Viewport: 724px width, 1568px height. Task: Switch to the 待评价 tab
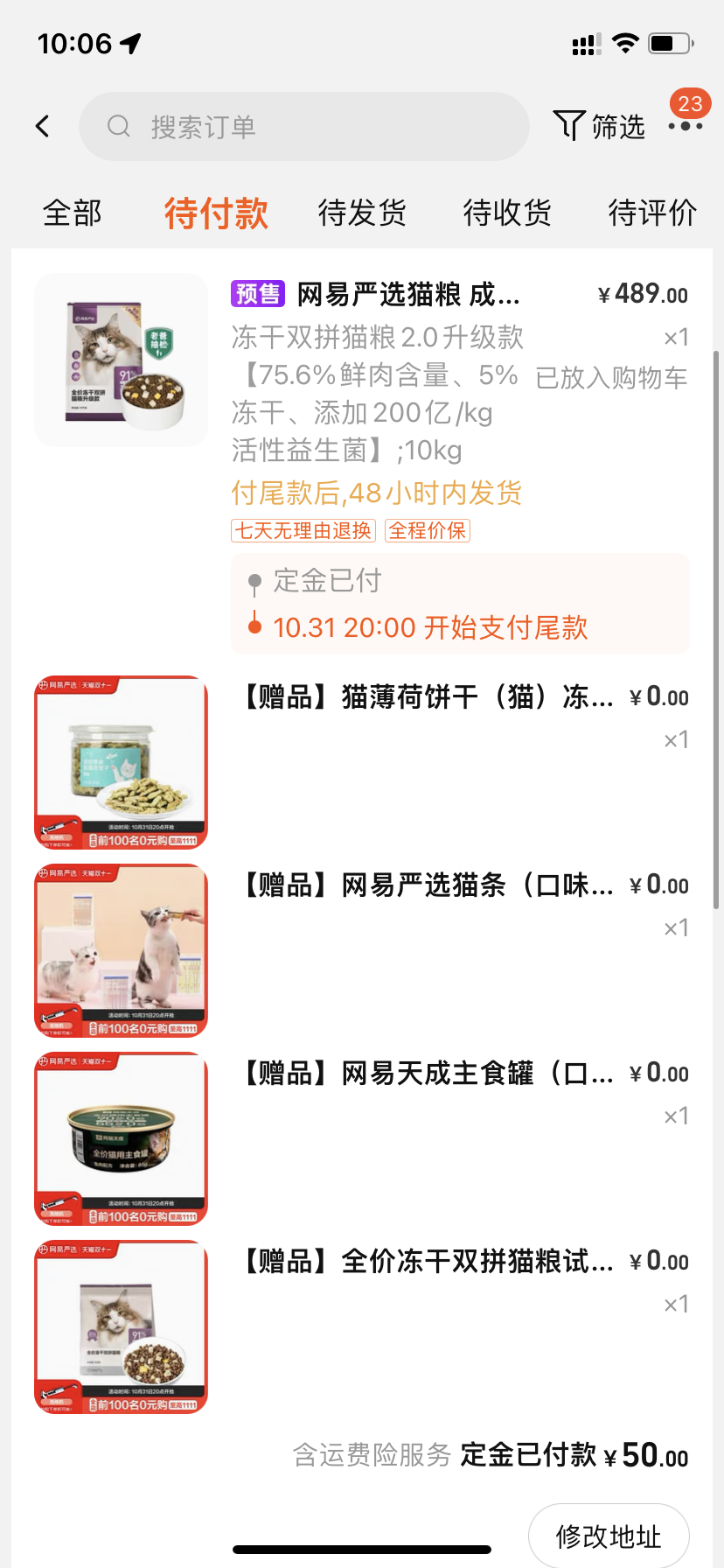point(652,213)
